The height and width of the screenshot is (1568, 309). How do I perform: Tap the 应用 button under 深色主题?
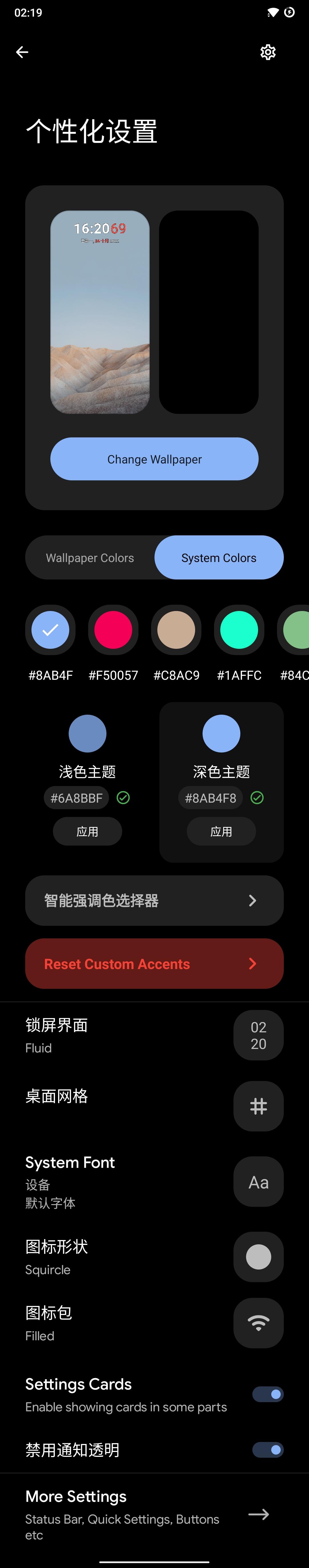tap(221, 832)
